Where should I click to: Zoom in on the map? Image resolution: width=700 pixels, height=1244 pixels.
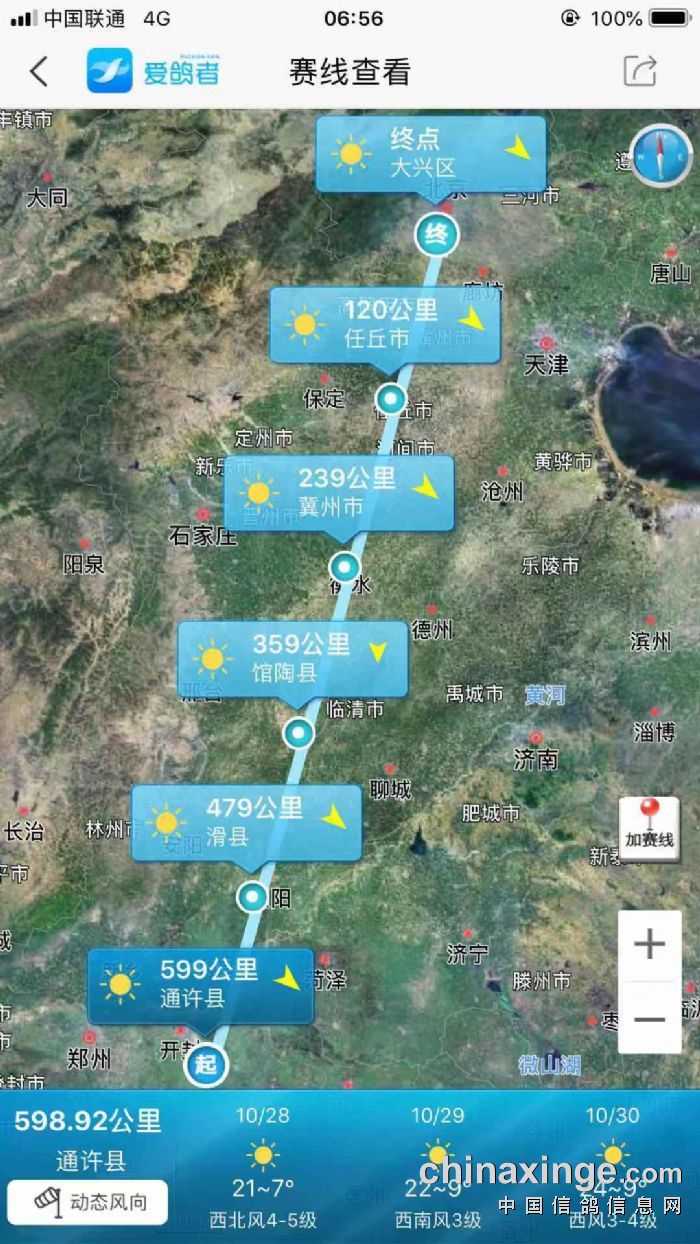(650, 945)
